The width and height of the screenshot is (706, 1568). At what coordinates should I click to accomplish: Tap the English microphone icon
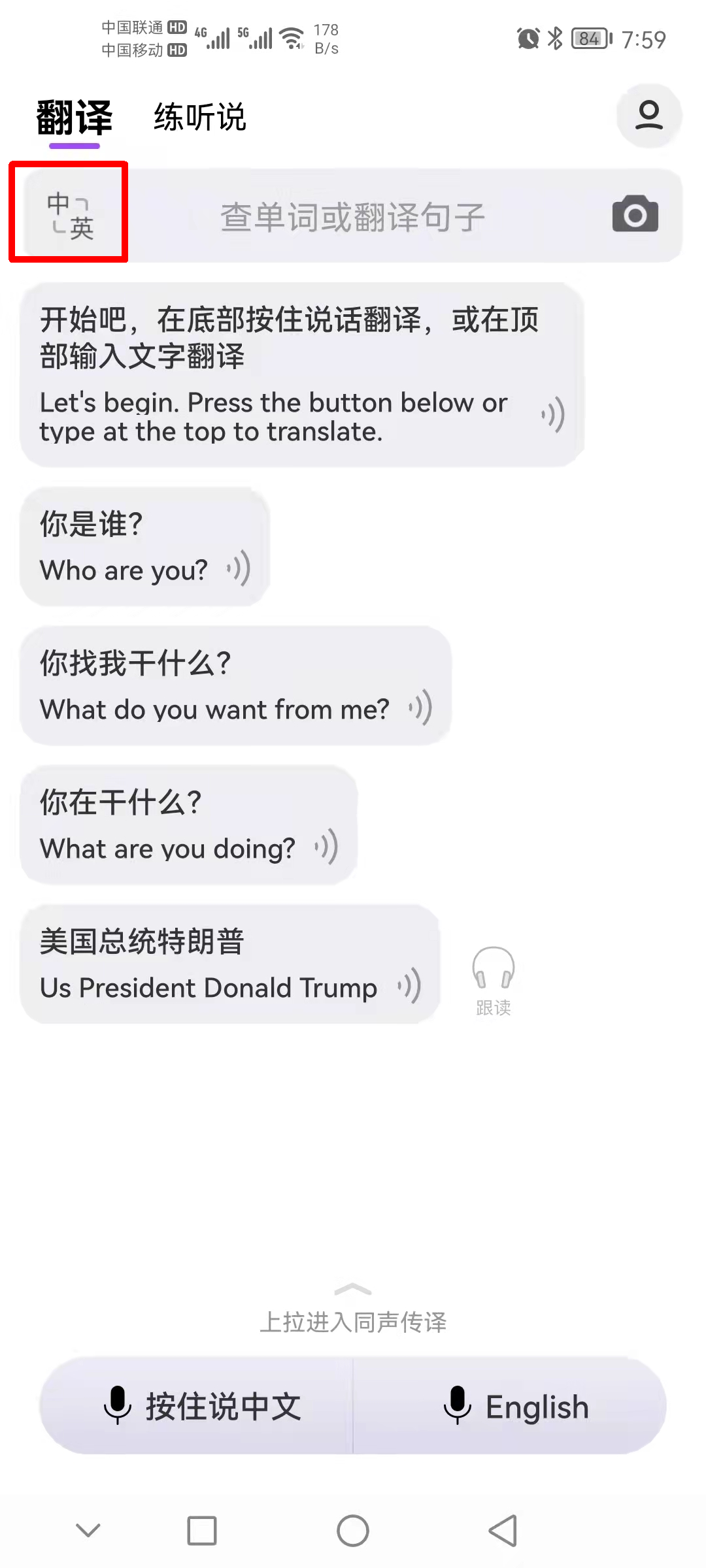(x=459, y=1406)
